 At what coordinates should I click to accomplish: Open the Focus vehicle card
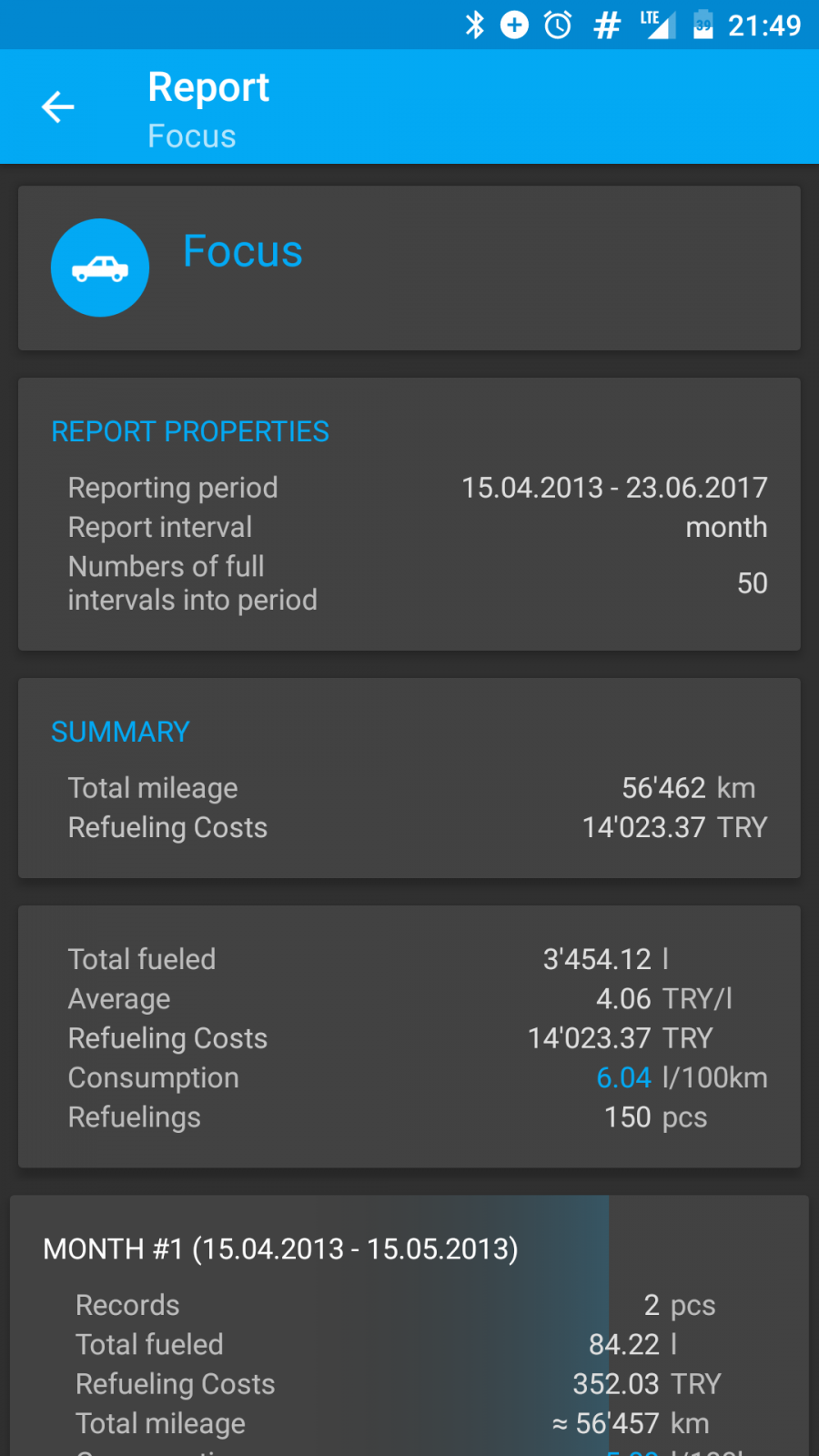409,268
